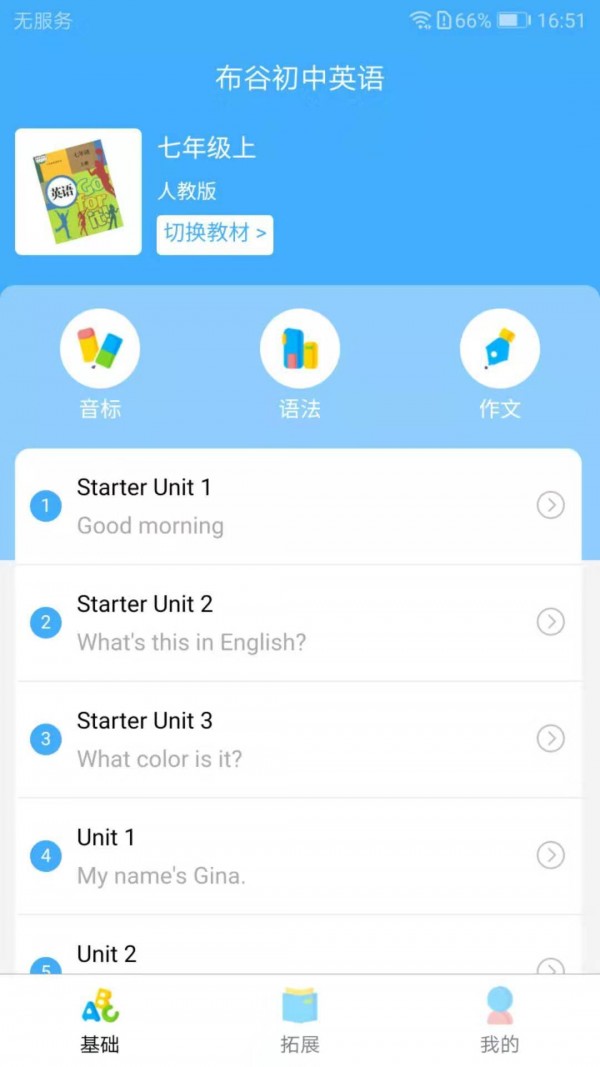600x1067 pixels.
Task: Switch to the 基础 tab
Action: click(x=100, y=1020)
